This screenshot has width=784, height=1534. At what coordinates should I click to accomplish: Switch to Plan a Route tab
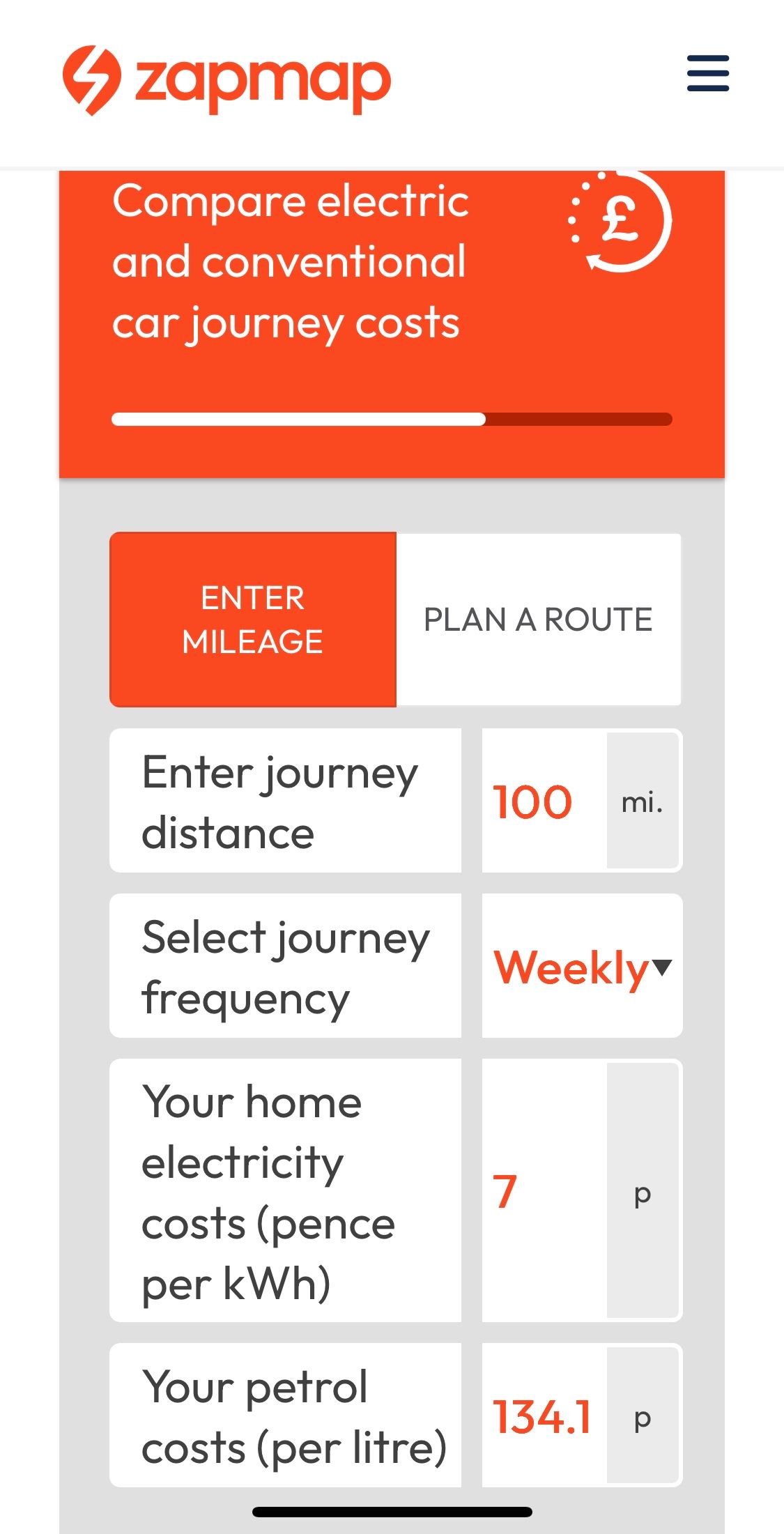538,620
